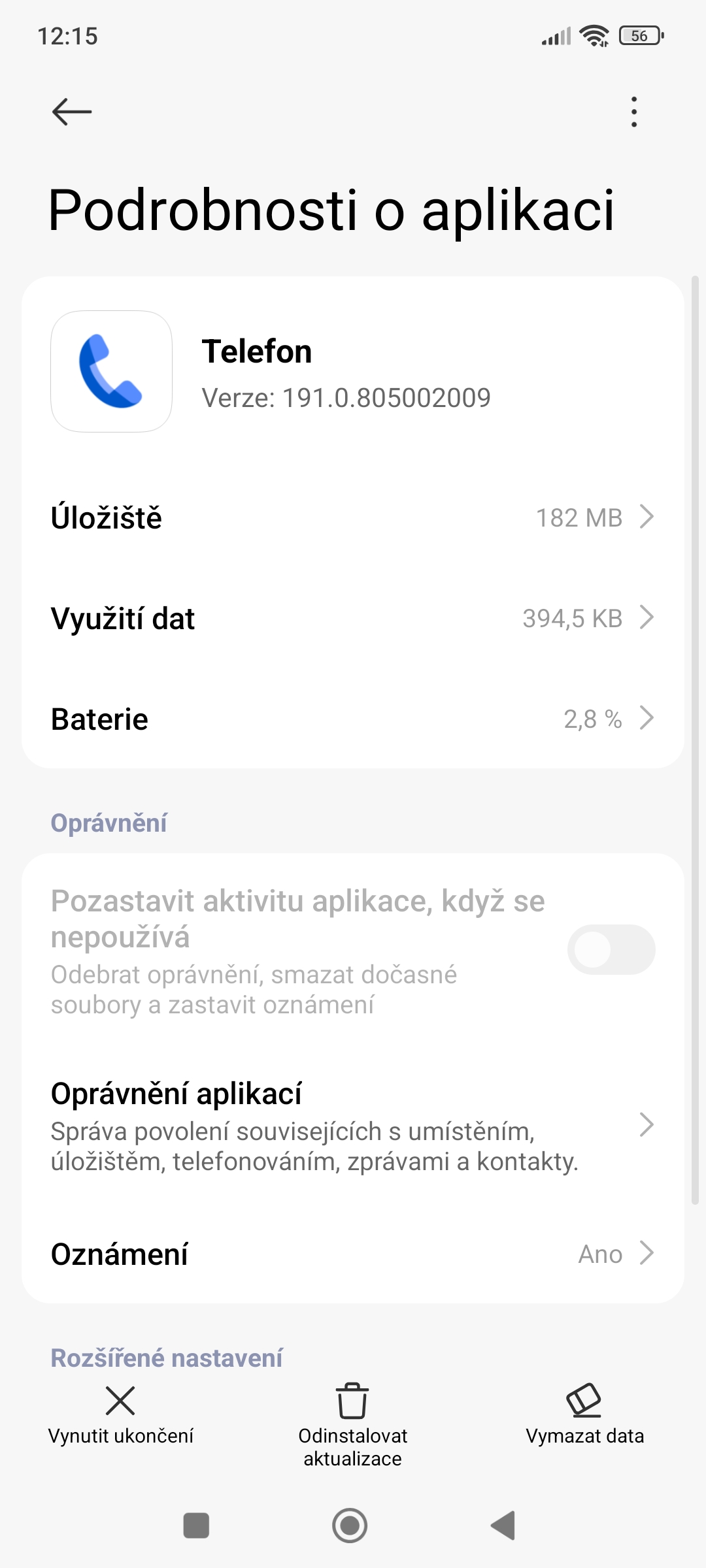Tap Odinstalovat aktualizace

click(x=353, y=1424)
